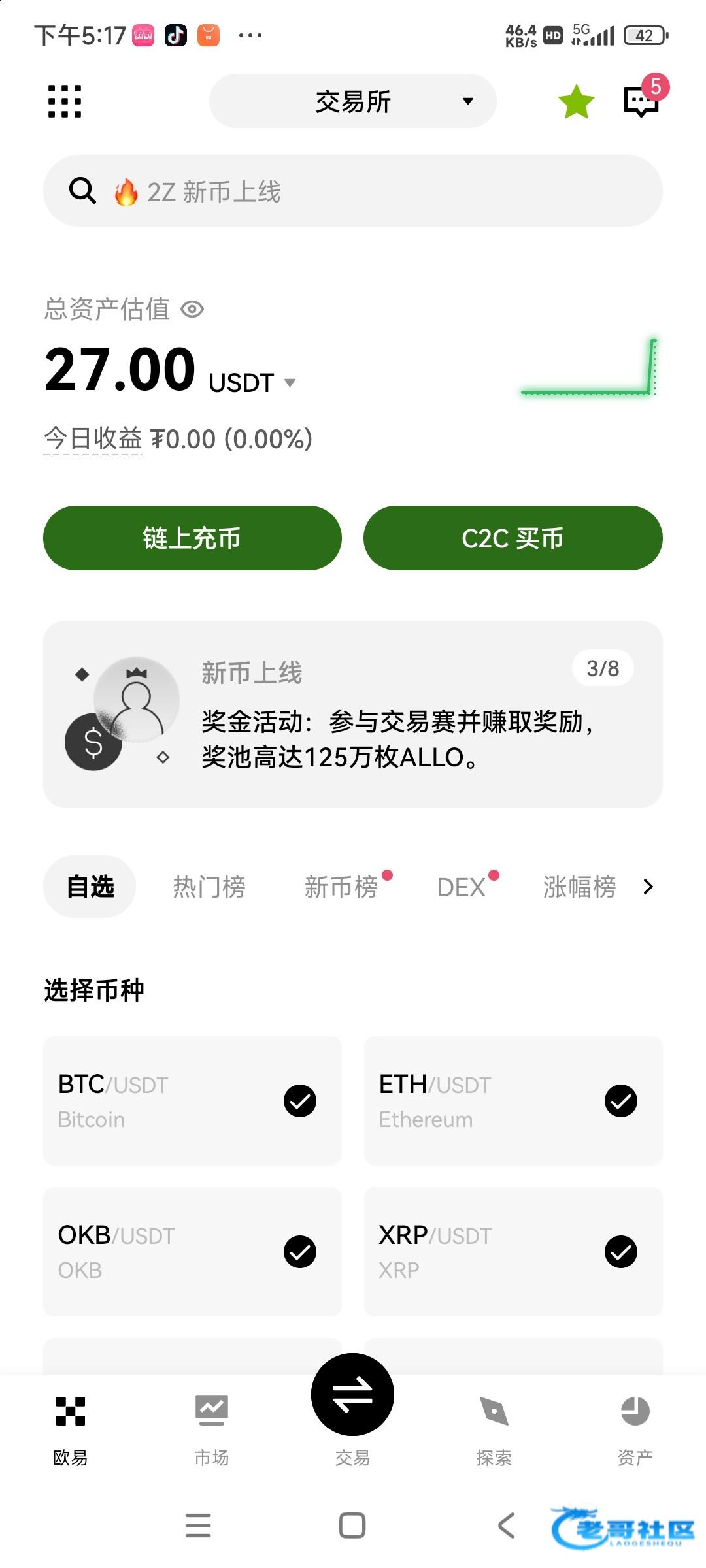Tap the 链上充币 button
This screenshot has height=1568, width=706.
tap(192, 538)
